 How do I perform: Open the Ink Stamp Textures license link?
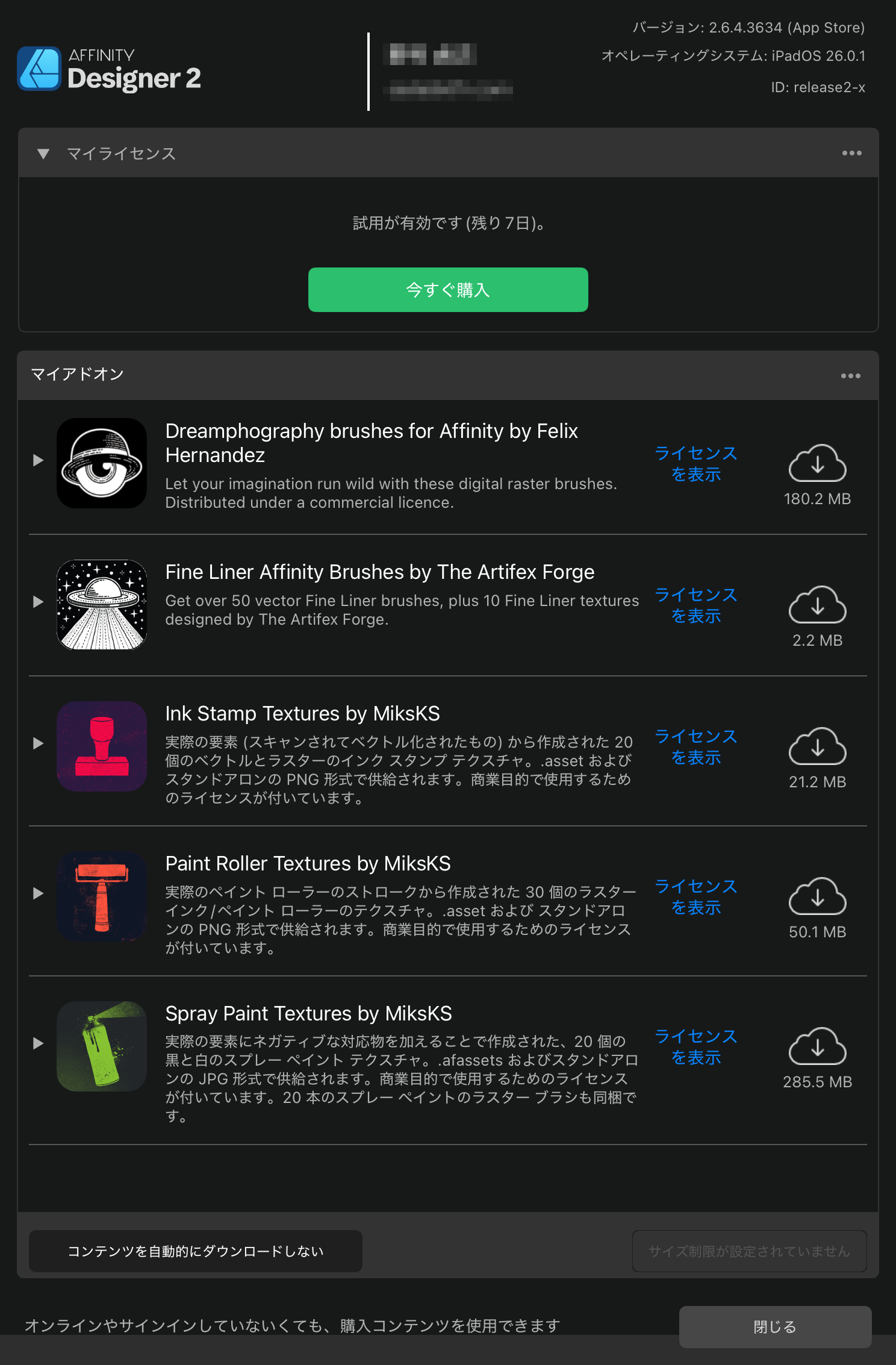[x=696, y=747]
